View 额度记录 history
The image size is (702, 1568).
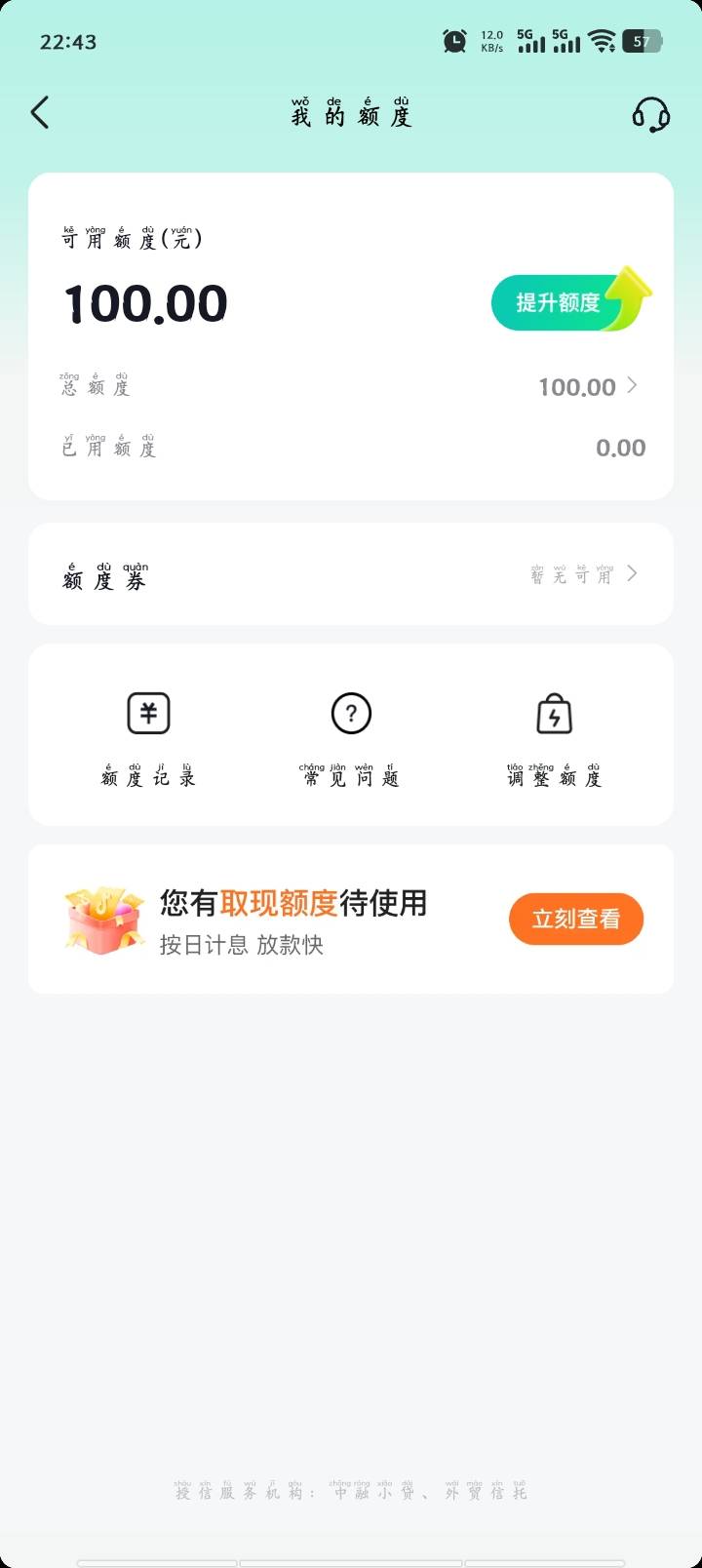pos(148,735)
